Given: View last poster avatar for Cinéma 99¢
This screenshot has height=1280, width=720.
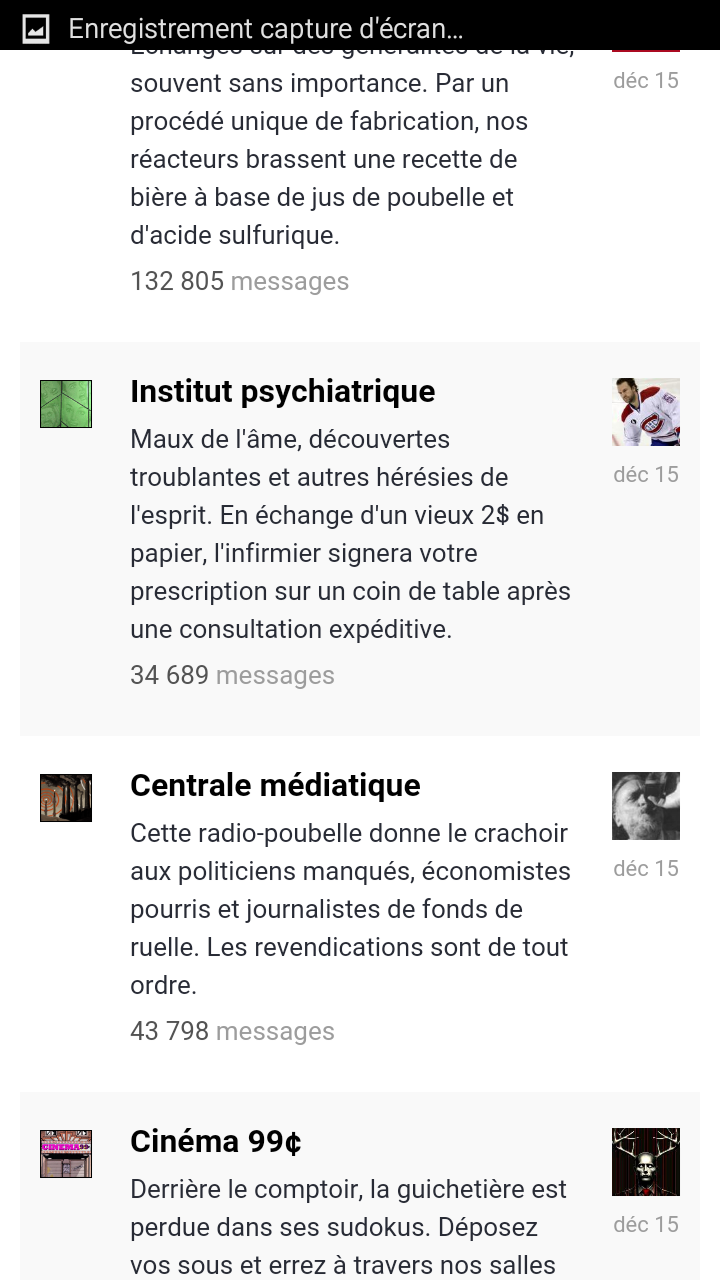Looking at the screenshot, I should pos(646,1162).
